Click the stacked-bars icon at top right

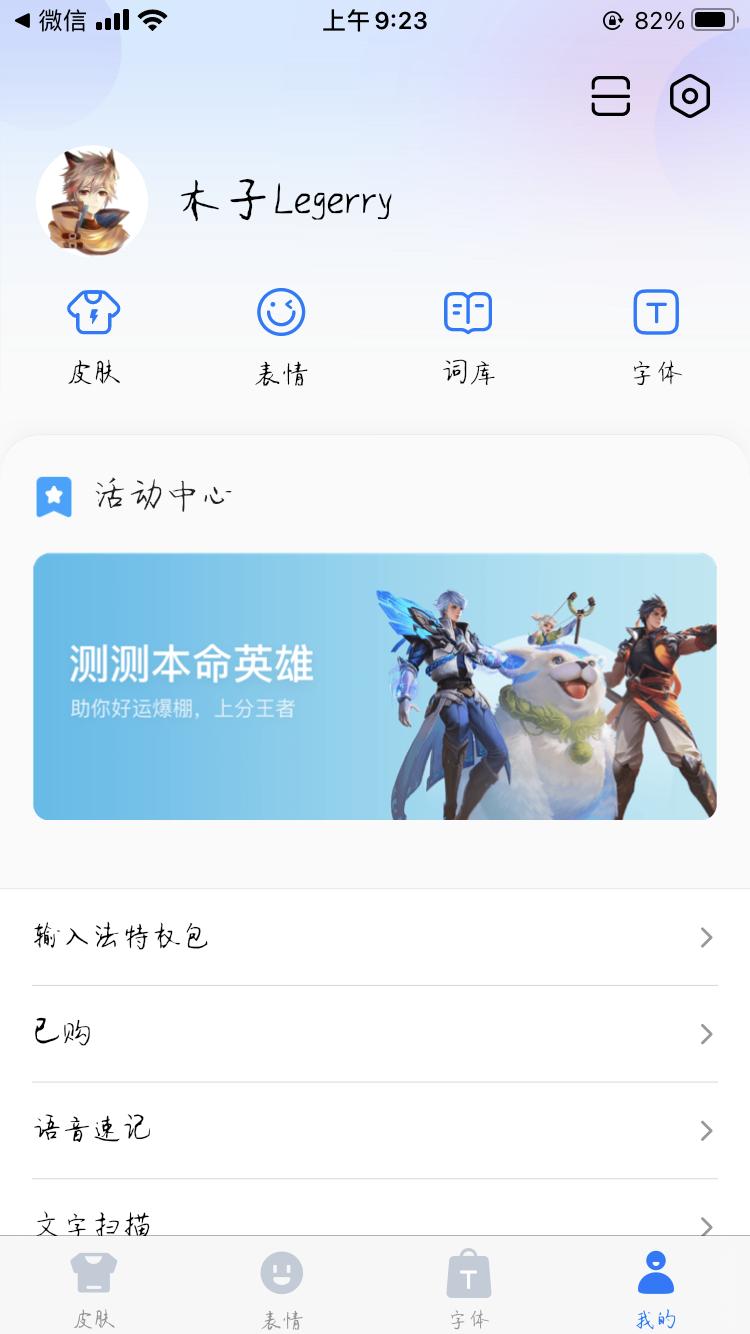[x=610, y=96]
